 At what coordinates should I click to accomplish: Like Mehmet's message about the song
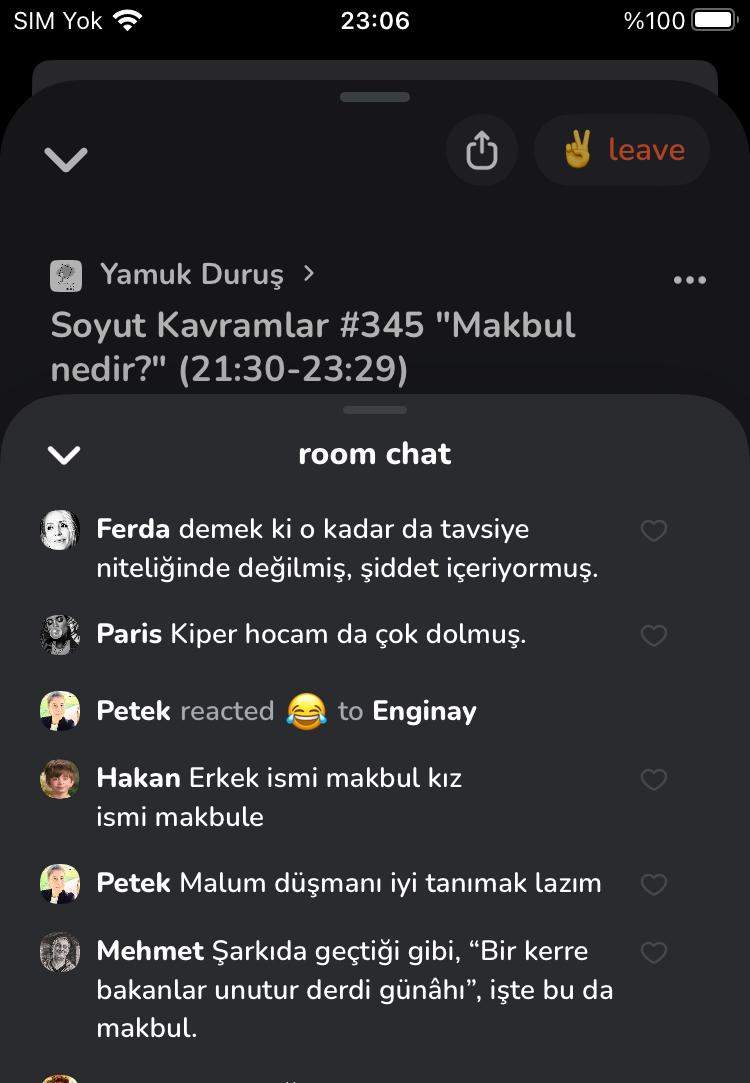(653, 953)
